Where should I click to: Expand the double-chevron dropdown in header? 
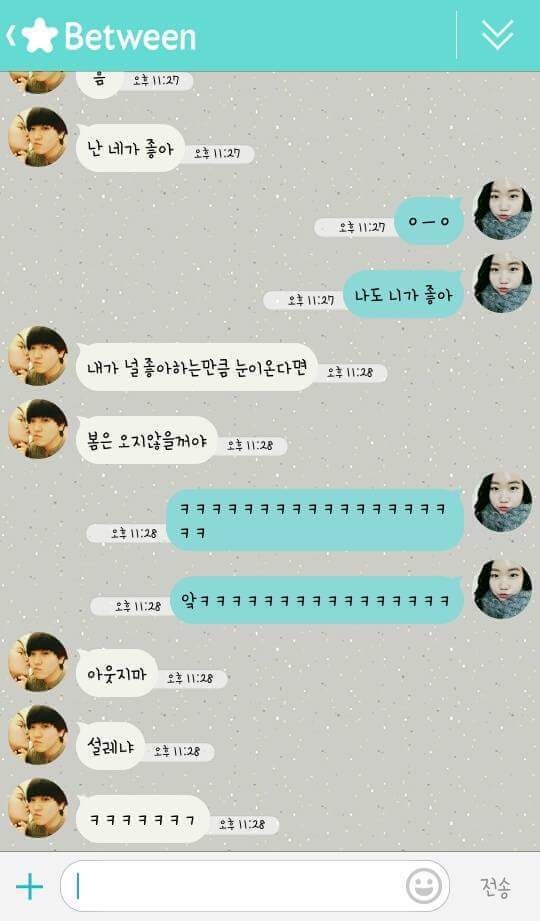[498, 35]
